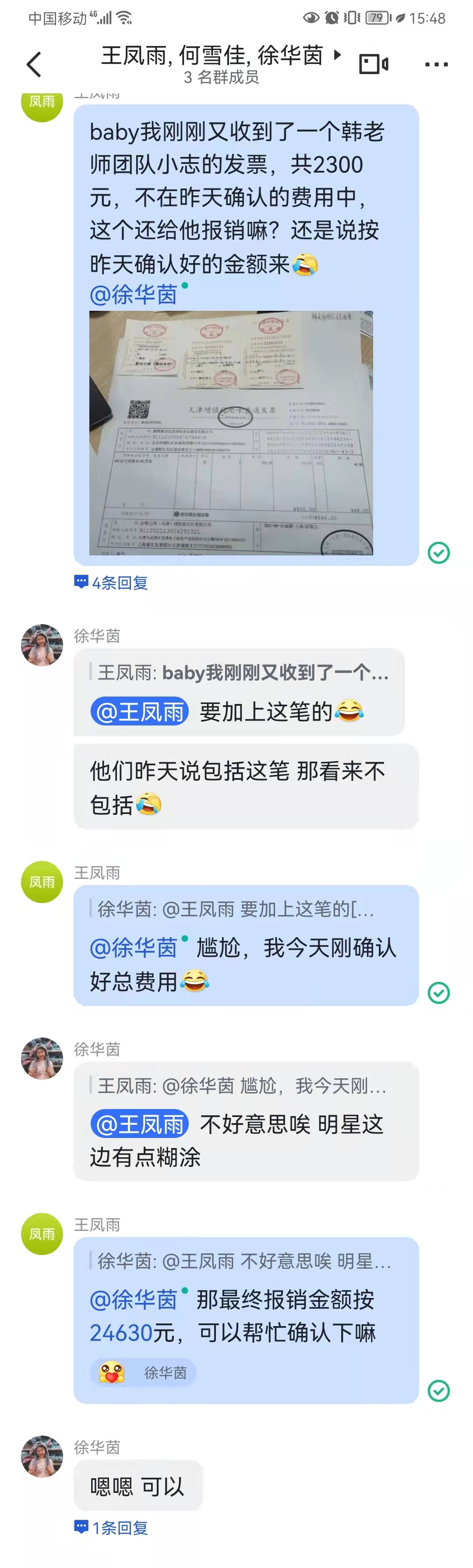
Task: Open the three-dot overflow menu
Action: (x=436, y=64)
